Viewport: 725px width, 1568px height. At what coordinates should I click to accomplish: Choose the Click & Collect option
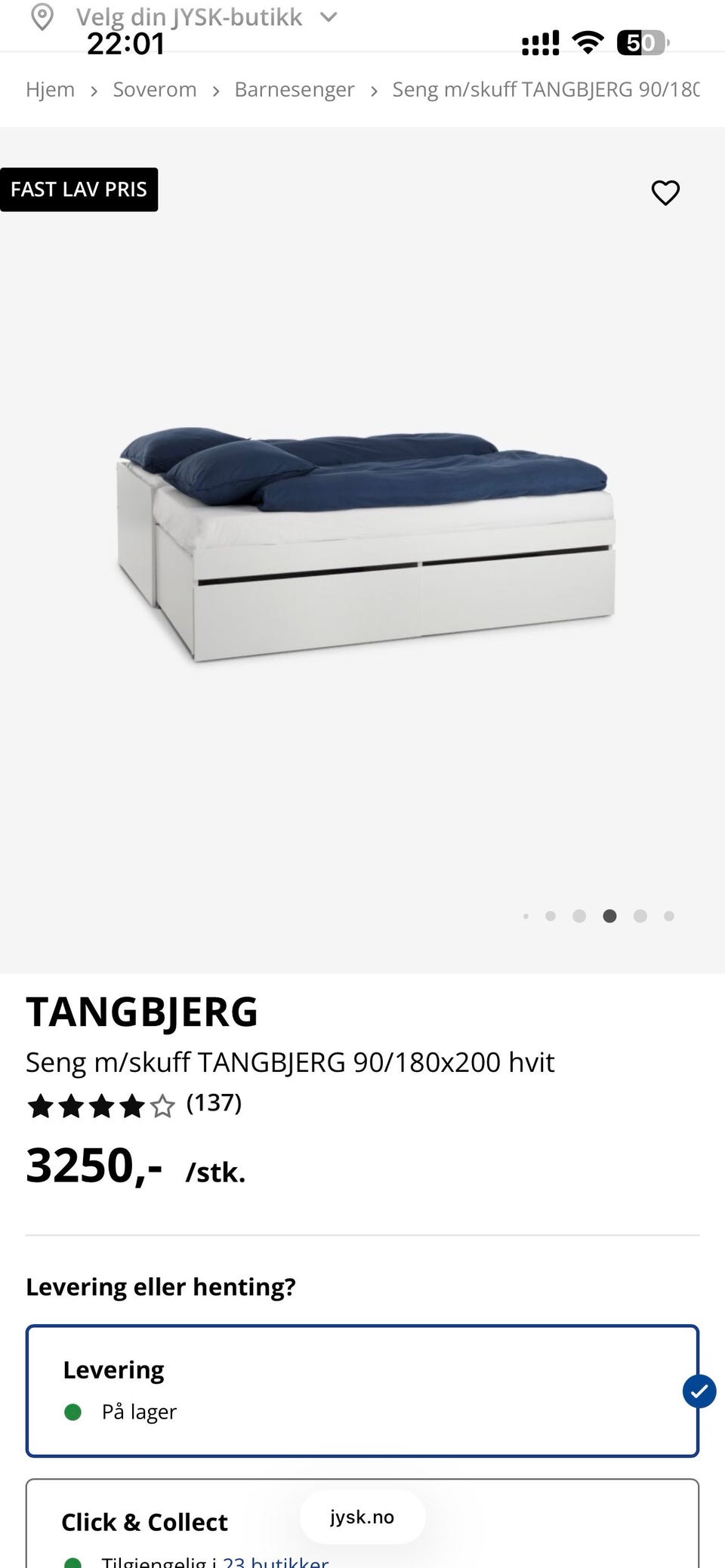pos(143,1522)
